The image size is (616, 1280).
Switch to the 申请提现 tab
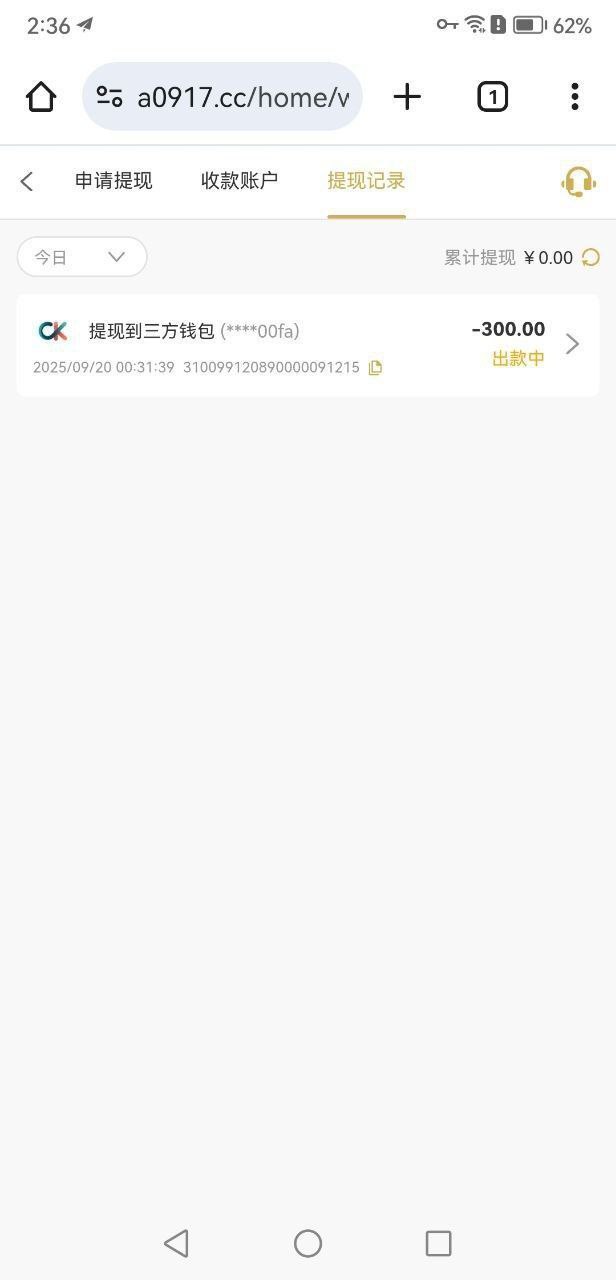pyautogui.click(x=113, y=181)
